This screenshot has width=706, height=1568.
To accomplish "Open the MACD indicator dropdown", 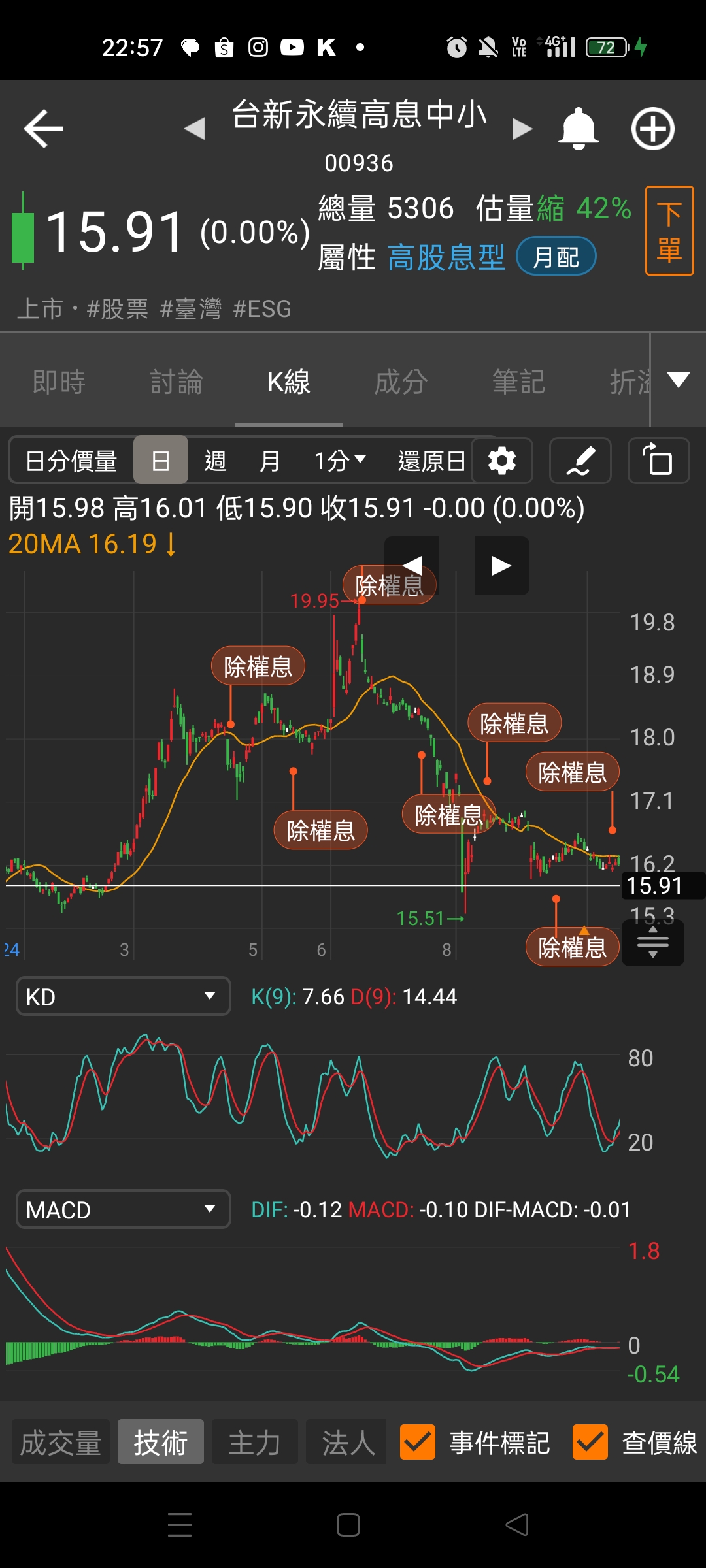I will coord(124,1209).
